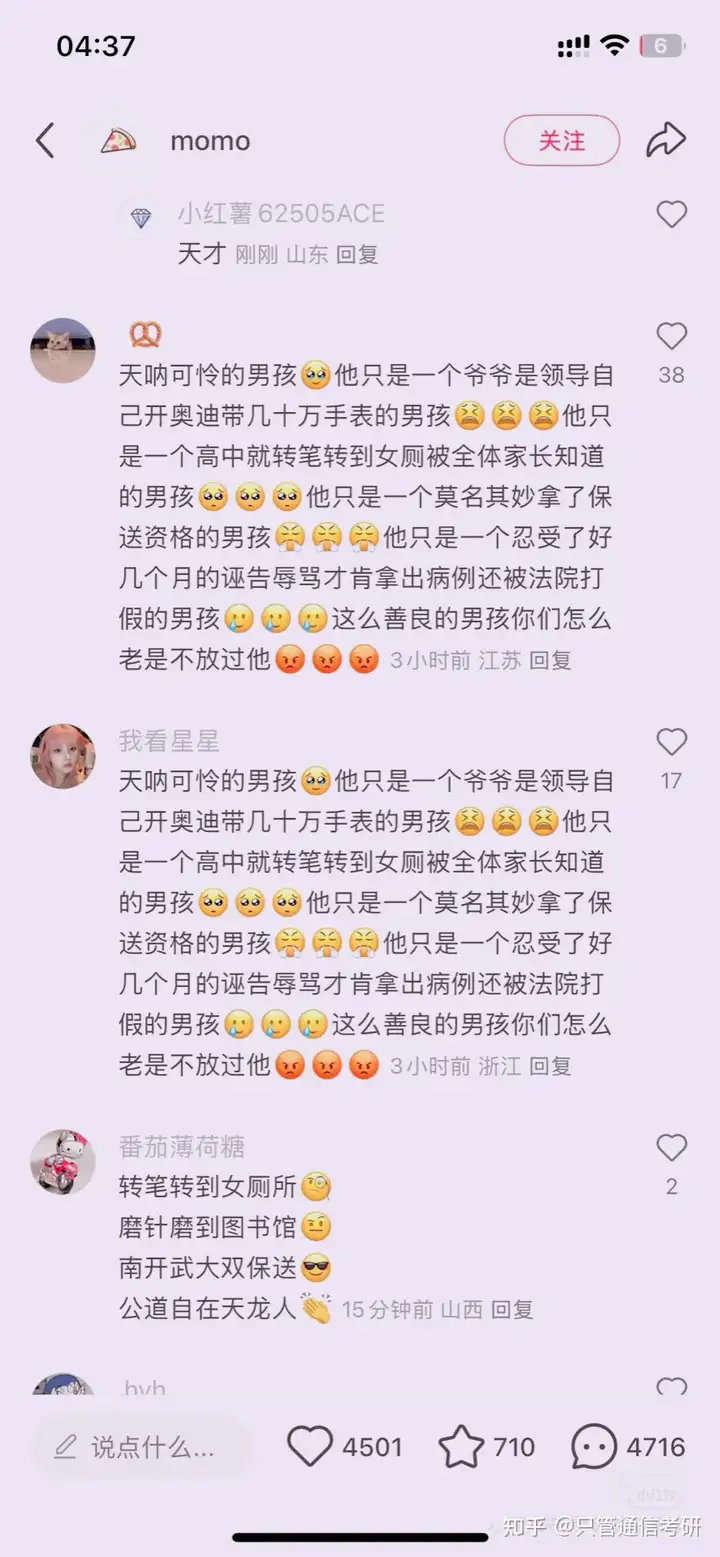720x1557 pixels.
Task: Share this post via the arrow icon
Action: (665, 141)
